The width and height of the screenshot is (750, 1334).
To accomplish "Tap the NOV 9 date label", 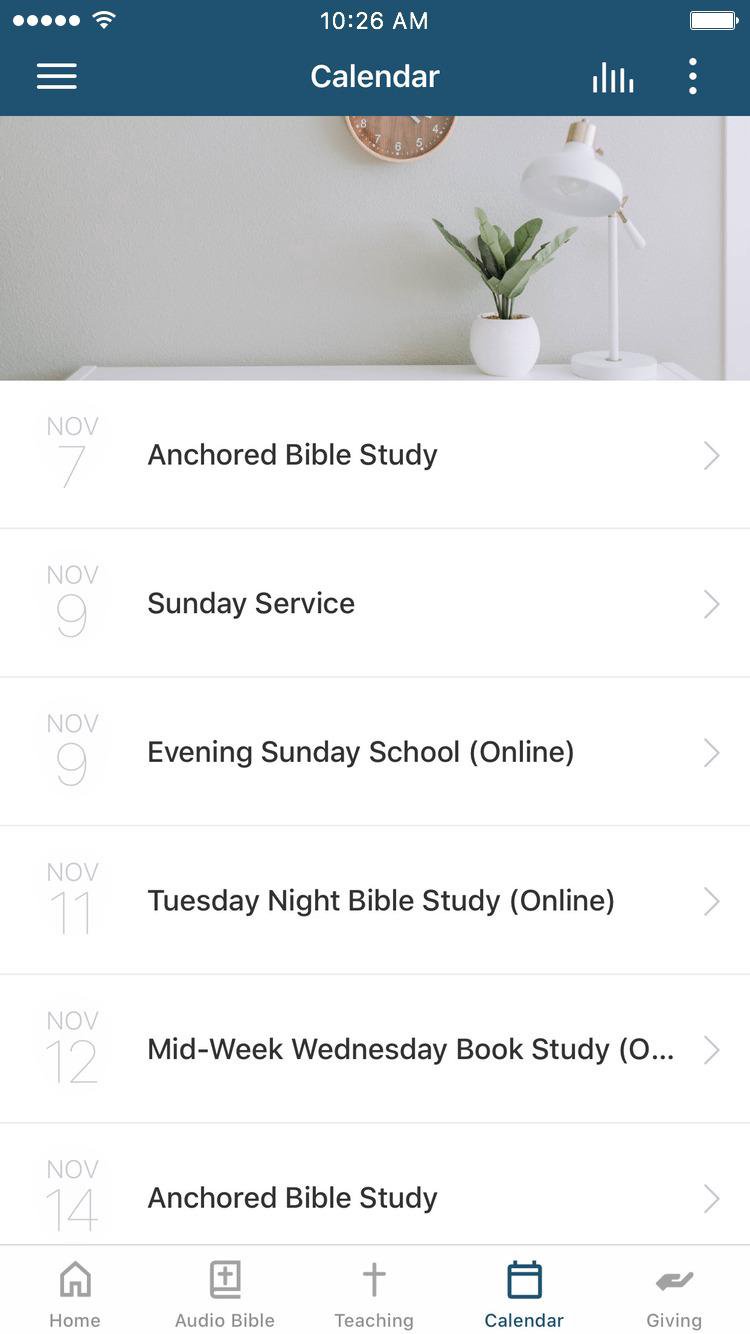I will (x=70, y=595).
